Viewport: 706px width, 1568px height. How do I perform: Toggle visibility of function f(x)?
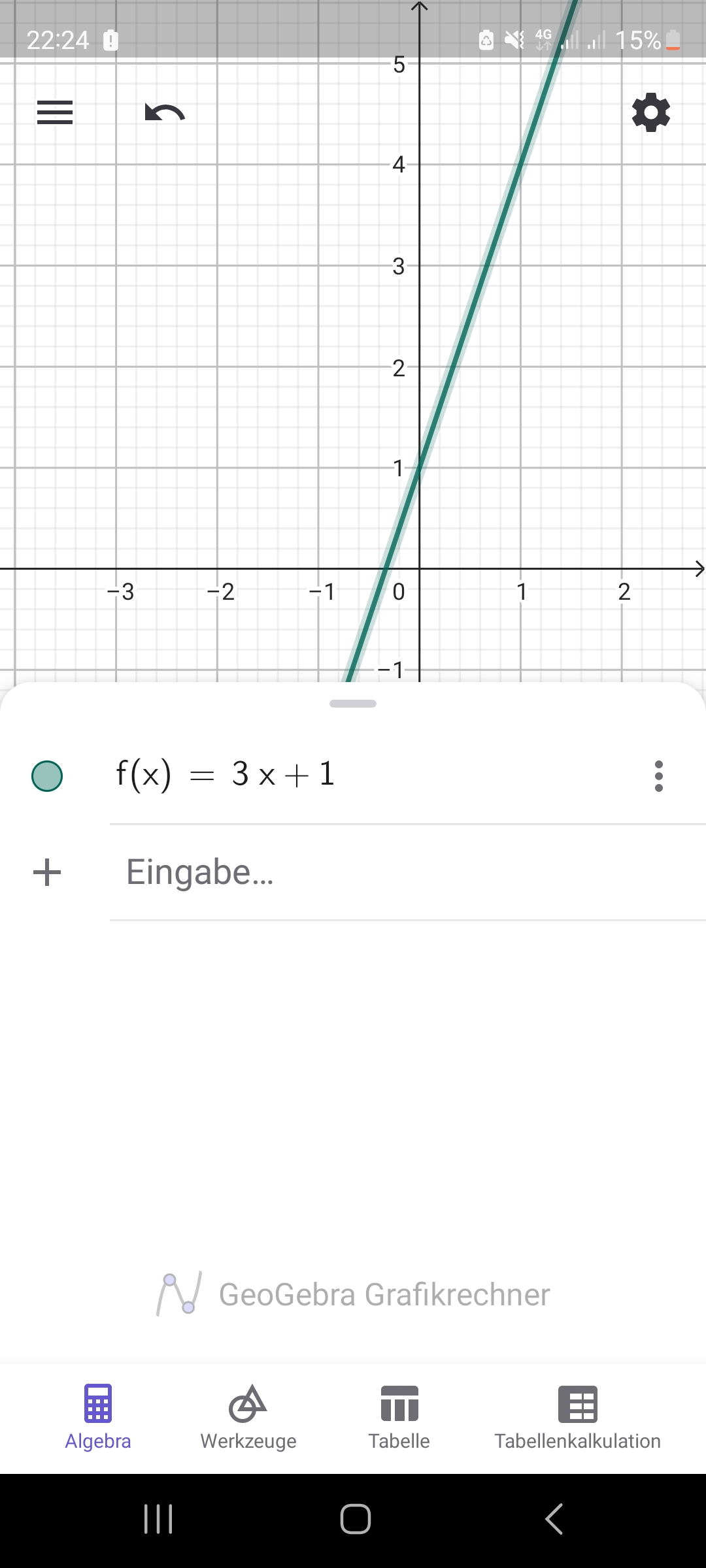(x=47, y=776)
